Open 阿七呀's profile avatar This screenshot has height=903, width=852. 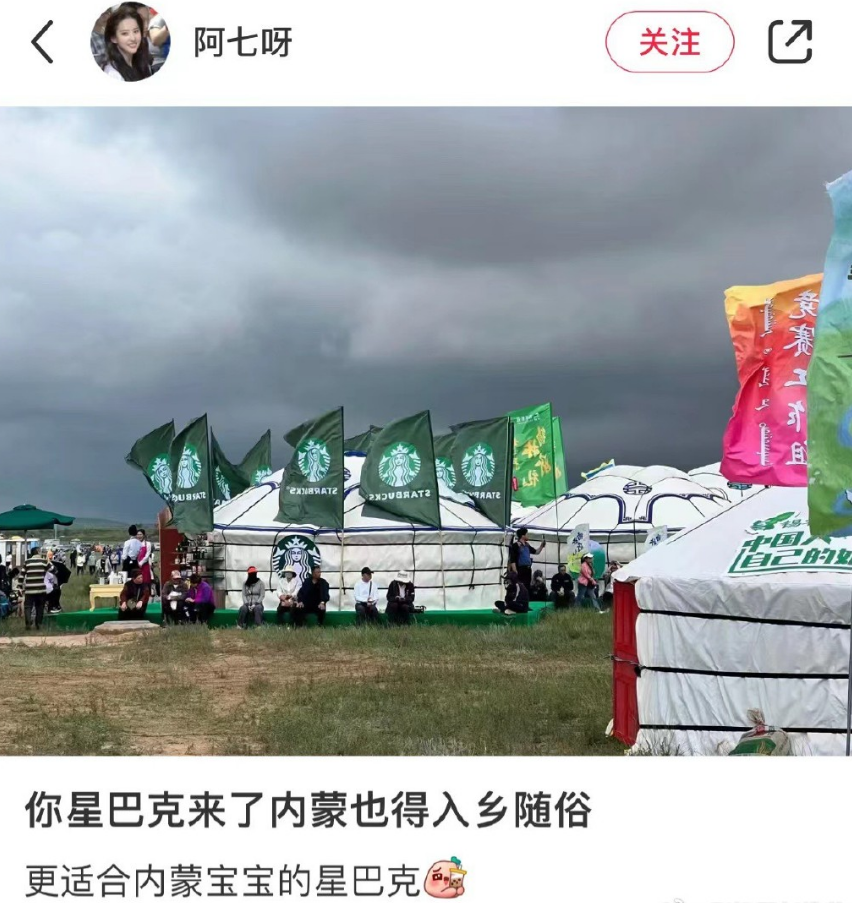coord(130,42)
